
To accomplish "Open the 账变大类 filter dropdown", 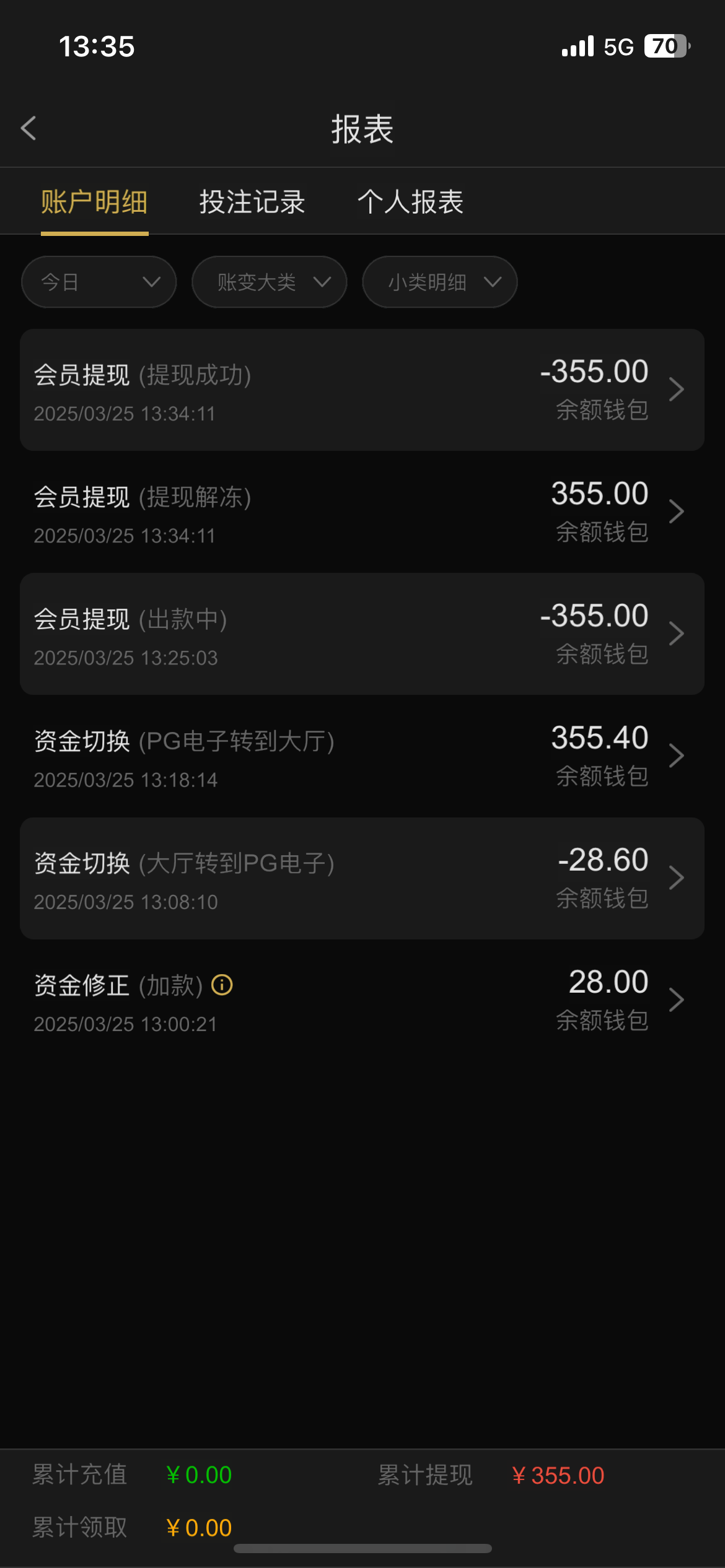I will (x=270, y=282).
